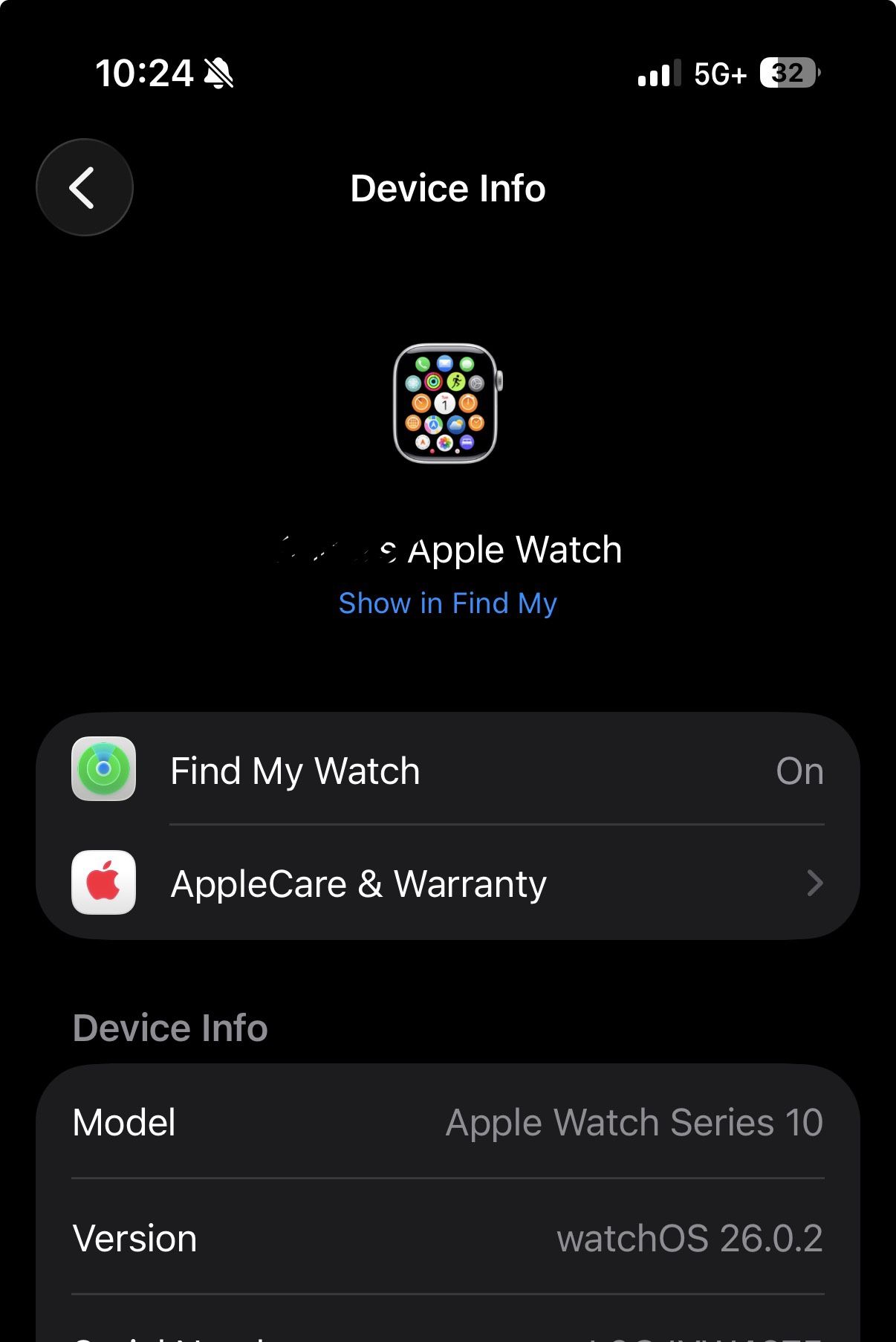Tap the Weather icon on the watch thumbnail
Viewport: 896px width, 1342px height.
tap(455, 424)
